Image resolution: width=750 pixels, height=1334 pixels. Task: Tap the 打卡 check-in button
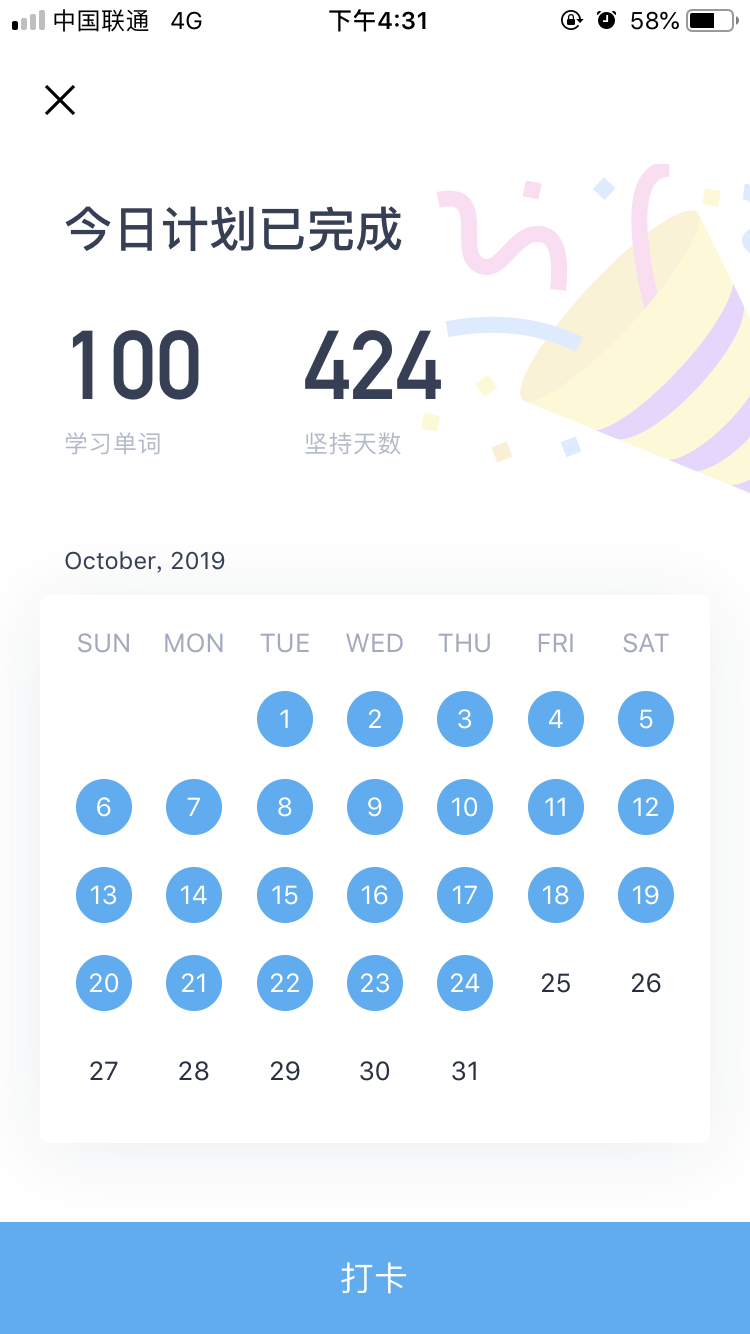pyautogui.click(x=375, y=1277)
